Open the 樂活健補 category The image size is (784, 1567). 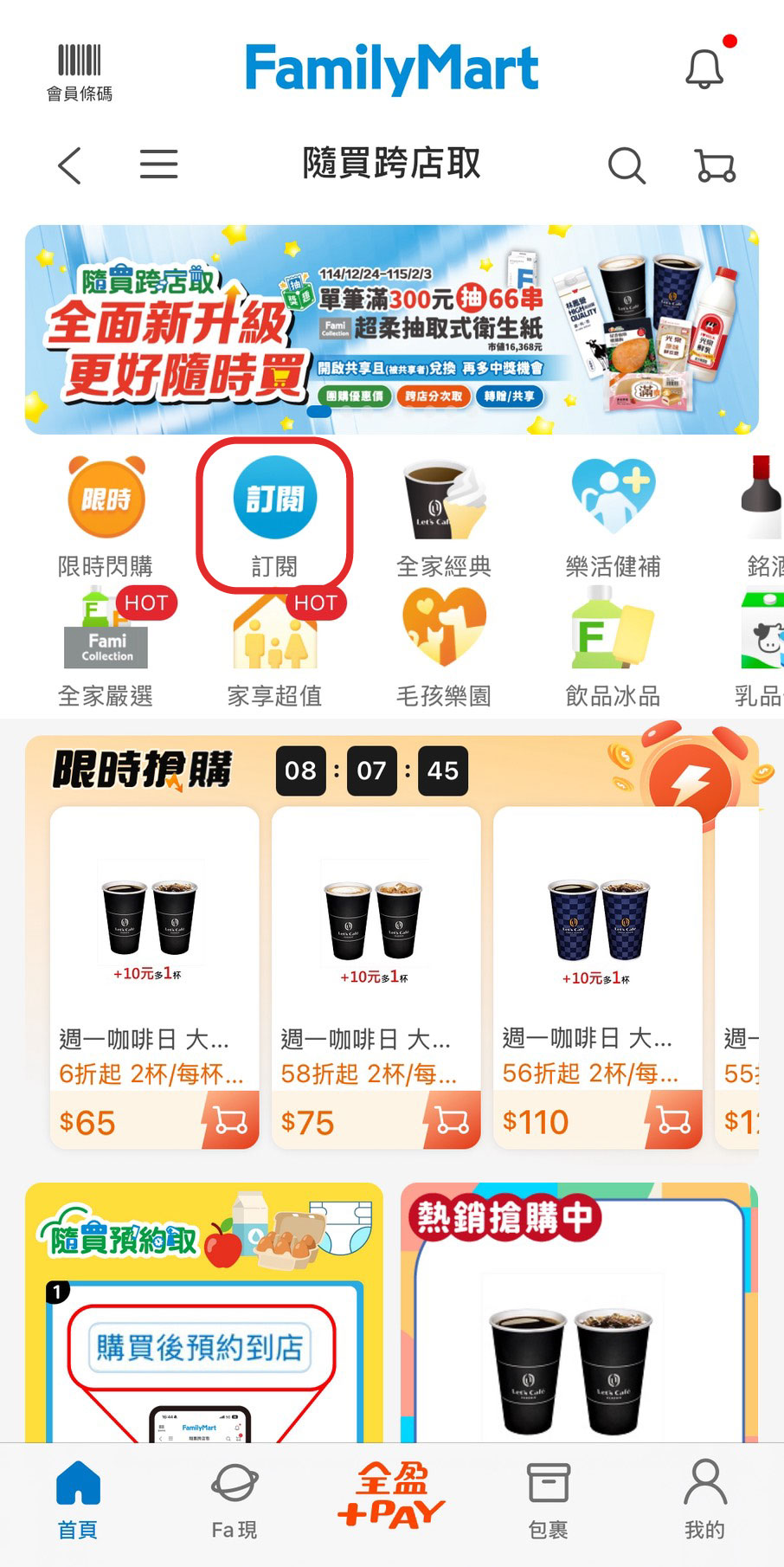(x=613, y=515)
